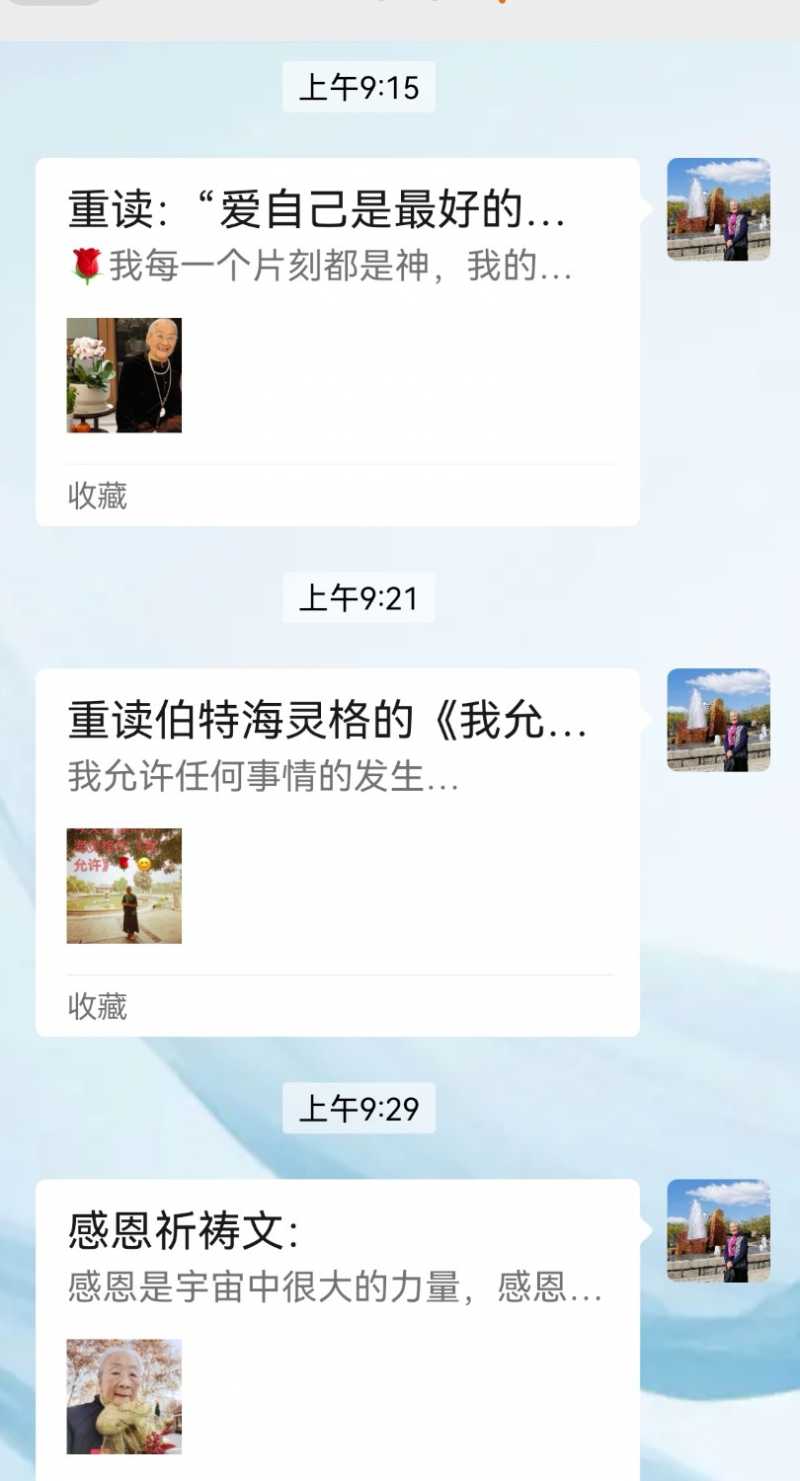Select the 上午9:15 timestamp badge
The width and height of the screenshot is (800, 1481).
click(359, 88)
